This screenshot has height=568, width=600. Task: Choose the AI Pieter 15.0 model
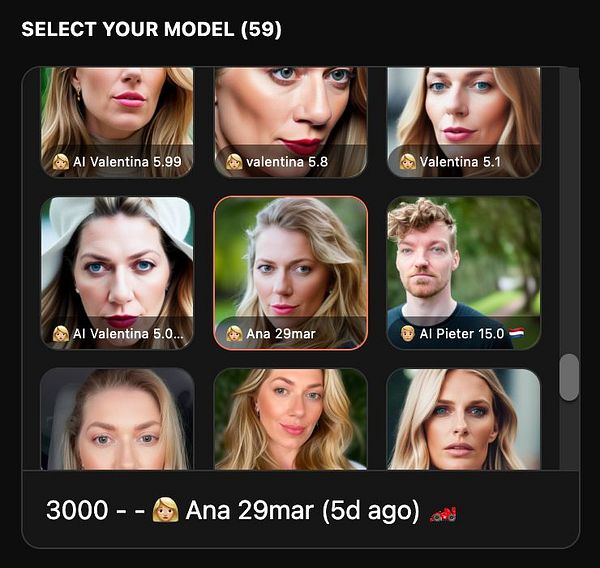pos(464,272)
